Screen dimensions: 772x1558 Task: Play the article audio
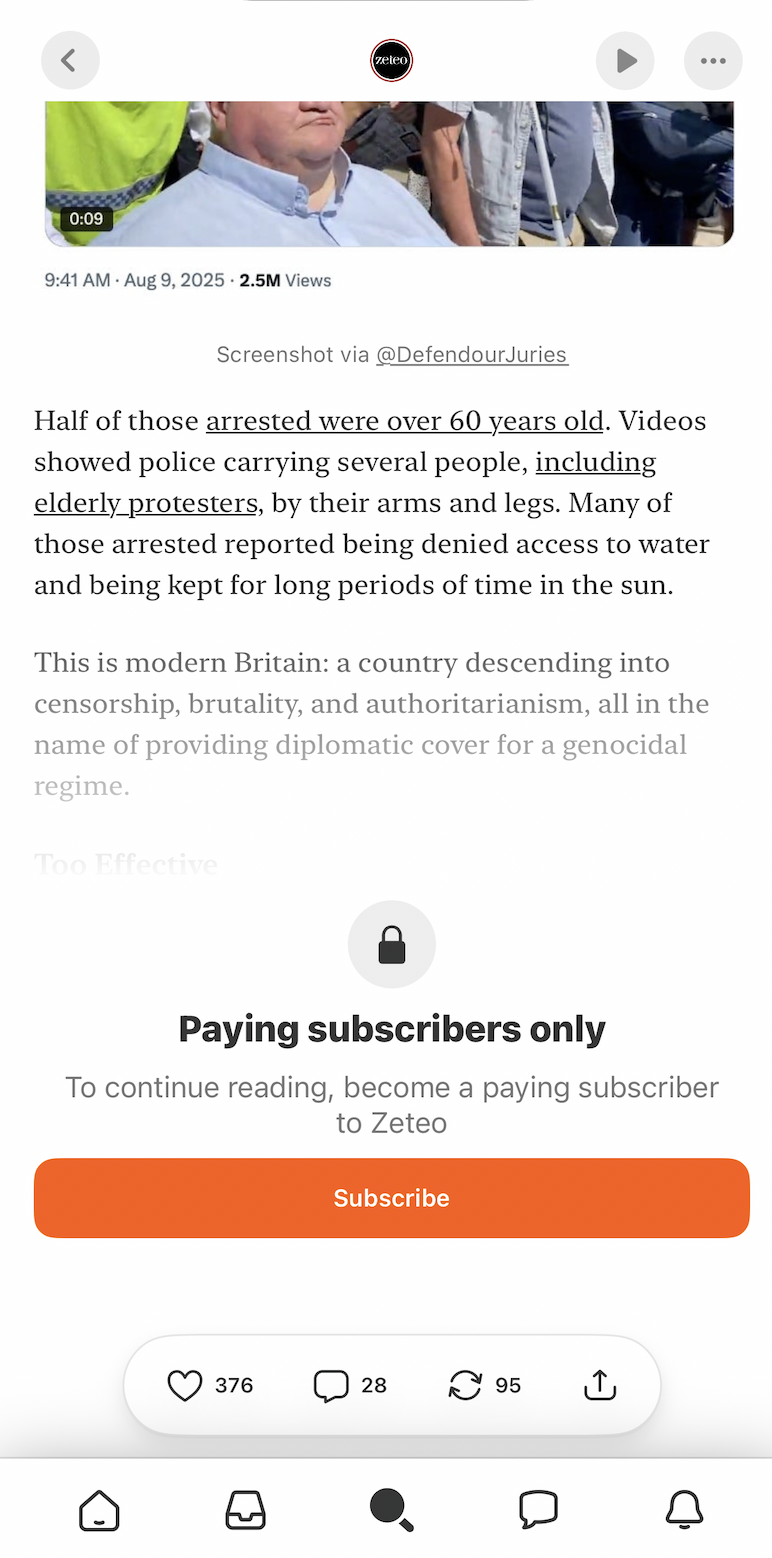pyautogui.click(x=625, y=61)
